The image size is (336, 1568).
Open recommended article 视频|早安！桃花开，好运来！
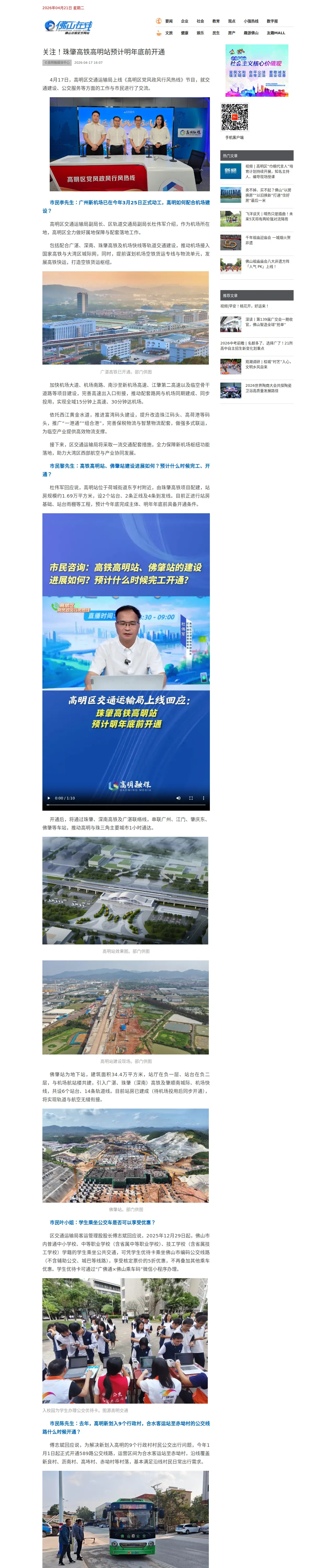tap(244, 306)
